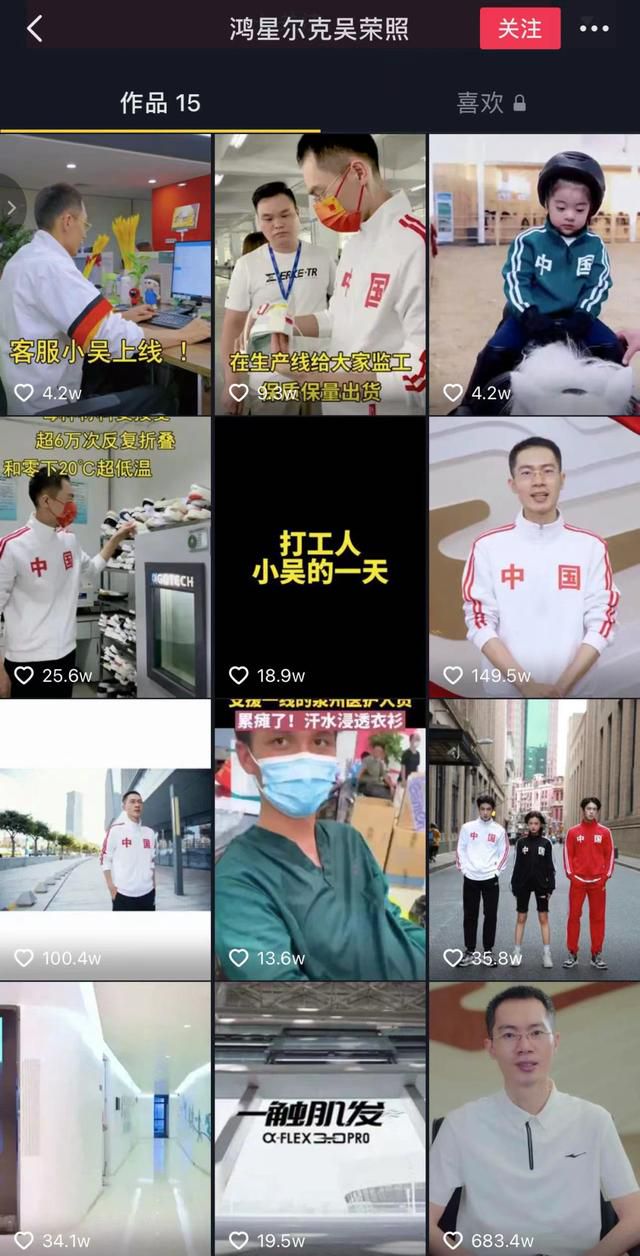The height and width of the screenshot is (1256, 640).
Task: Tap the red 关注 follow button
Action: (x=520, y=28)
